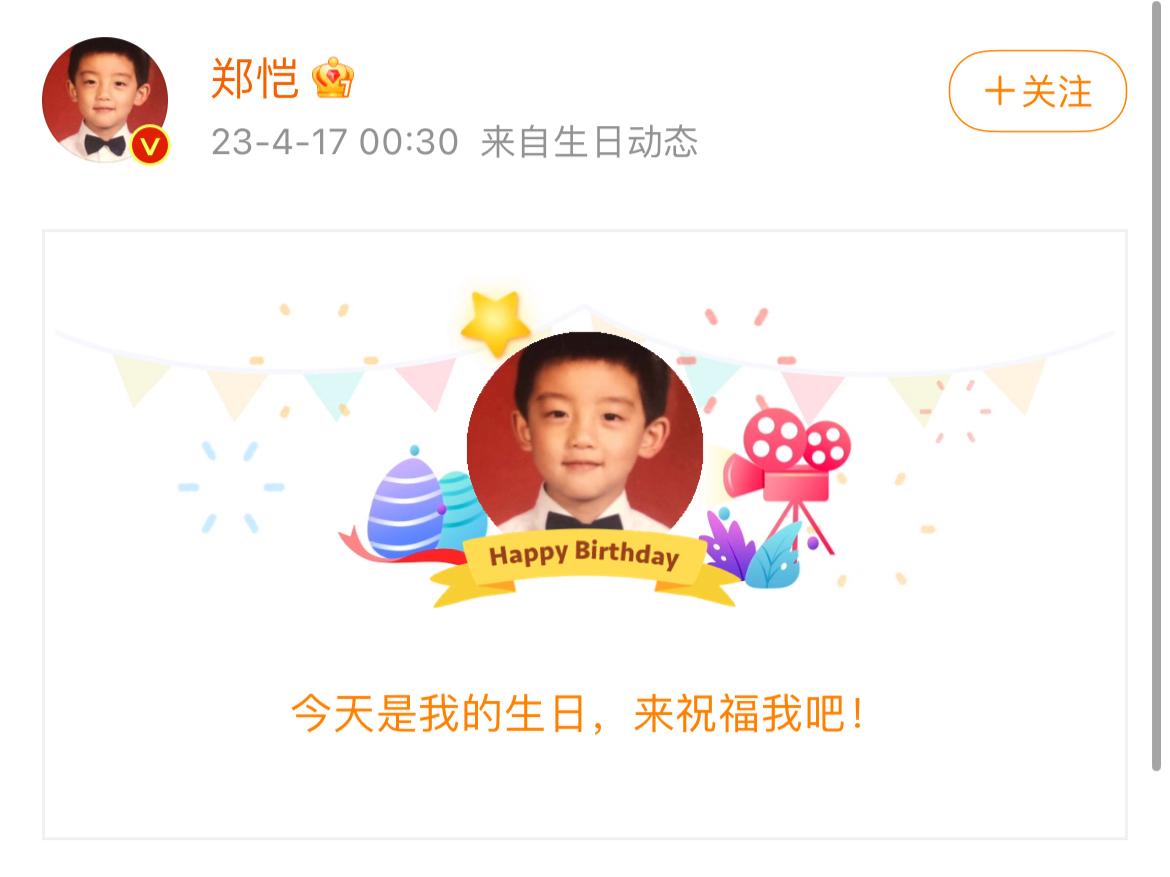Open the 郑恺 username link

(255, 78)
